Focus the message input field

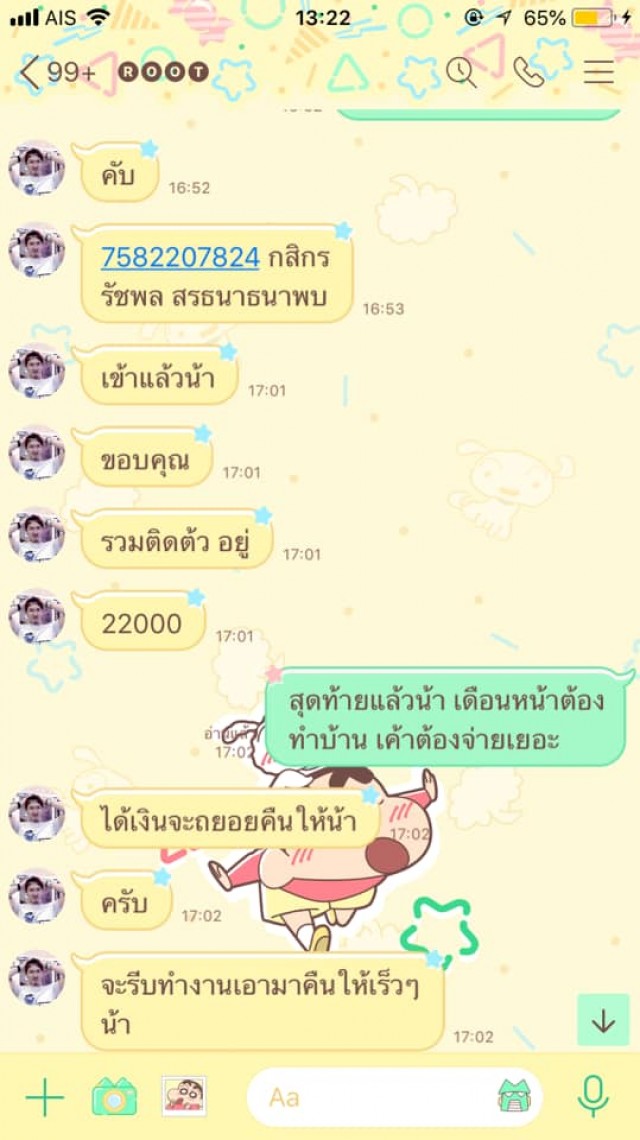[x=370, y=1098]
